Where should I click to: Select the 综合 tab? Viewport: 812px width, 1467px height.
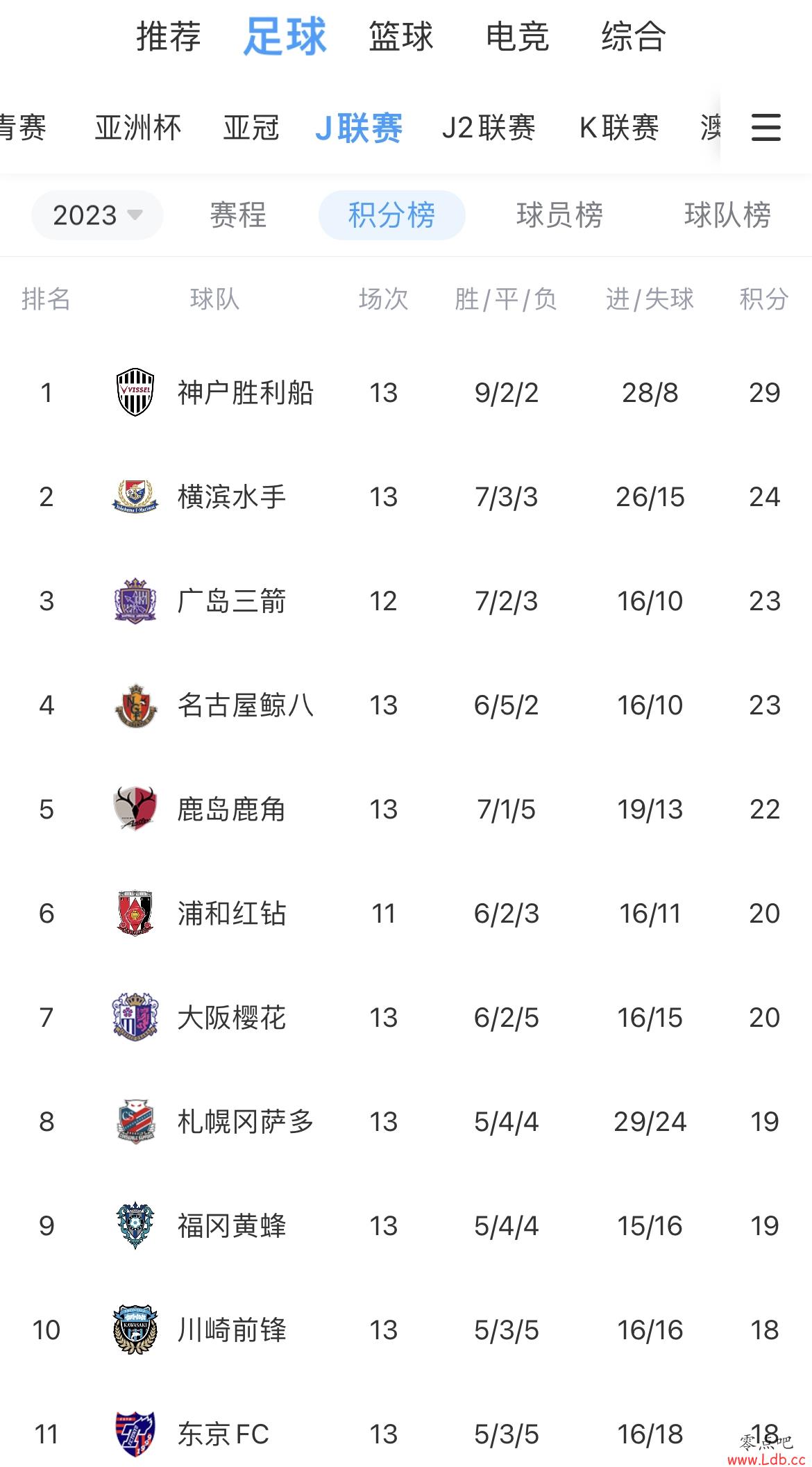(634, 37)
